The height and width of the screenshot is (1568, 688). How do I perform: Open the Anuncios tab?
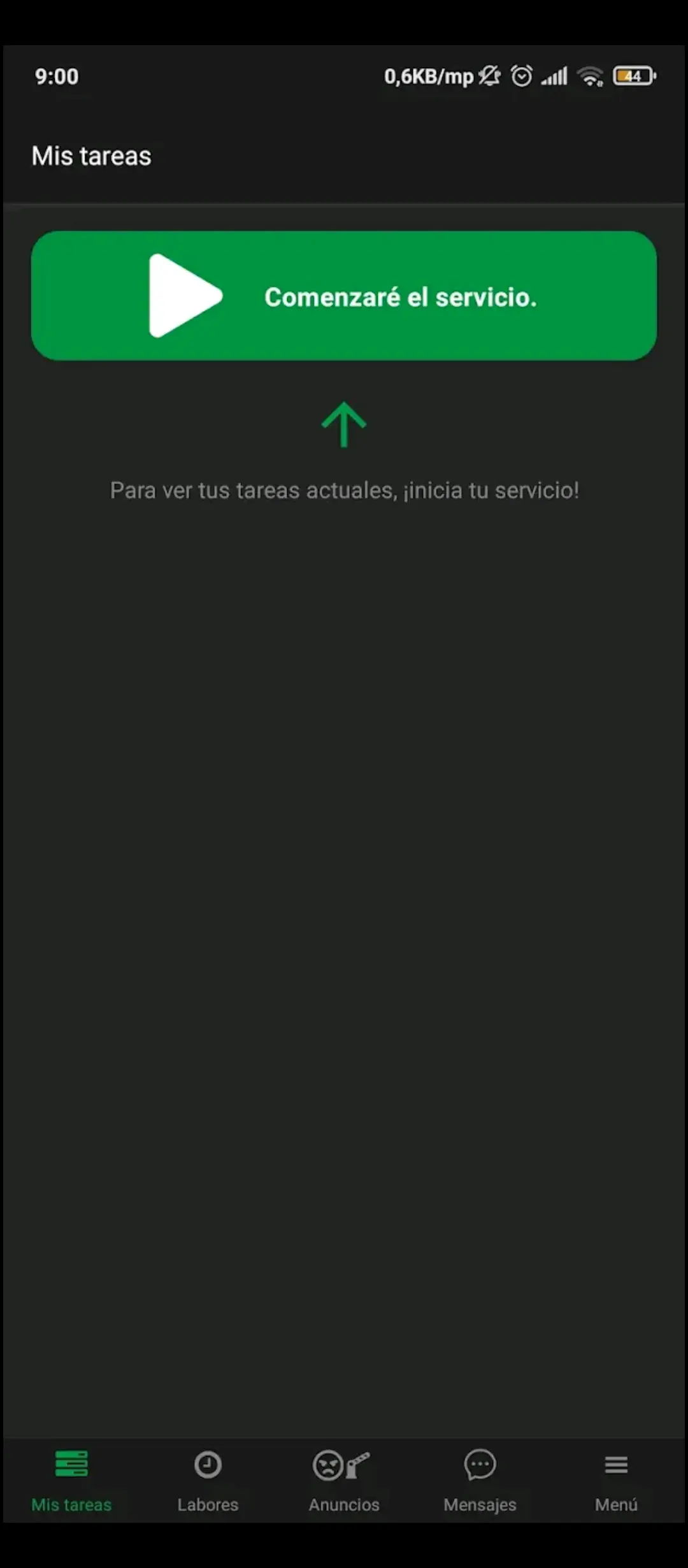tap(344, 1480)
